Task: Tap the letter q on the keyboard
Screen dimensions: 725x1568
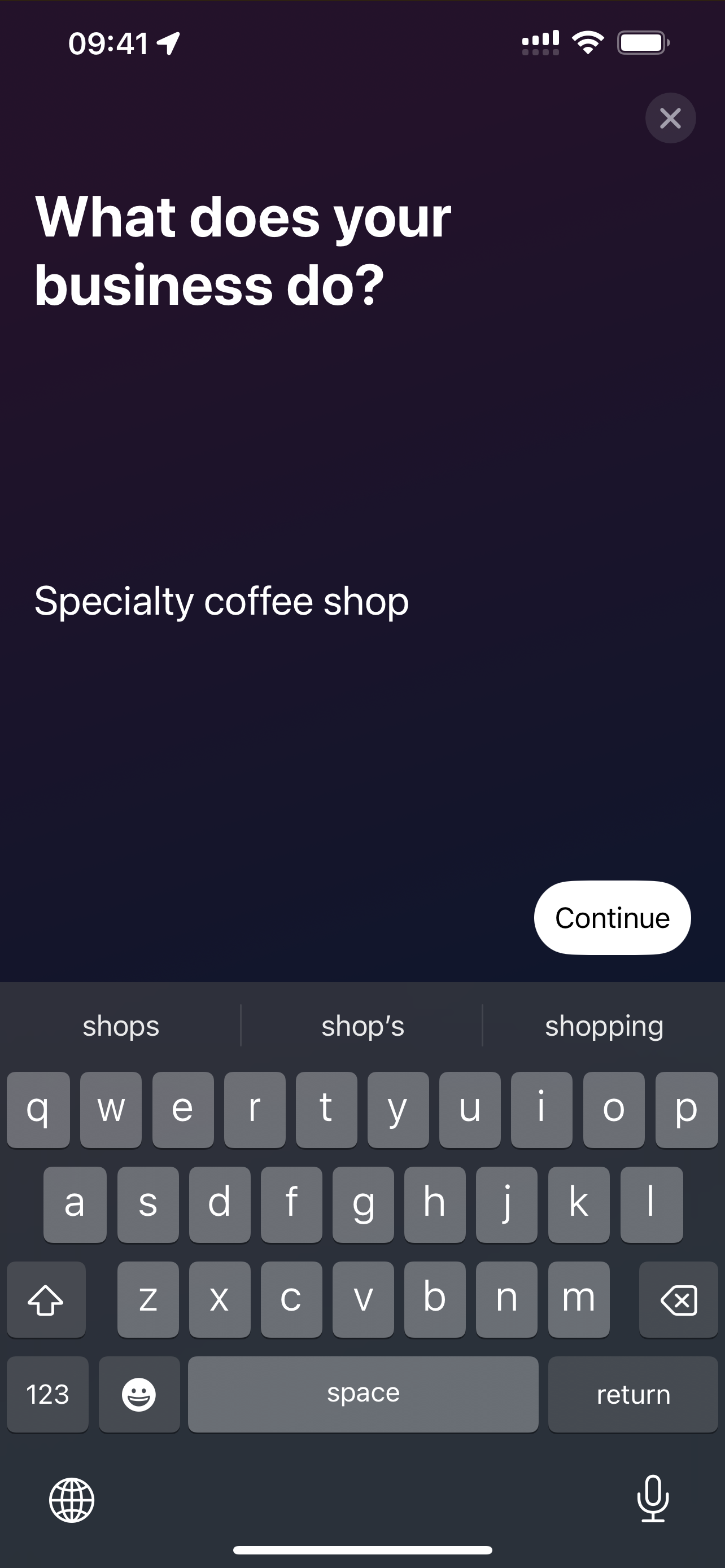Action: pyautogui.click(x=38, y=1110)
